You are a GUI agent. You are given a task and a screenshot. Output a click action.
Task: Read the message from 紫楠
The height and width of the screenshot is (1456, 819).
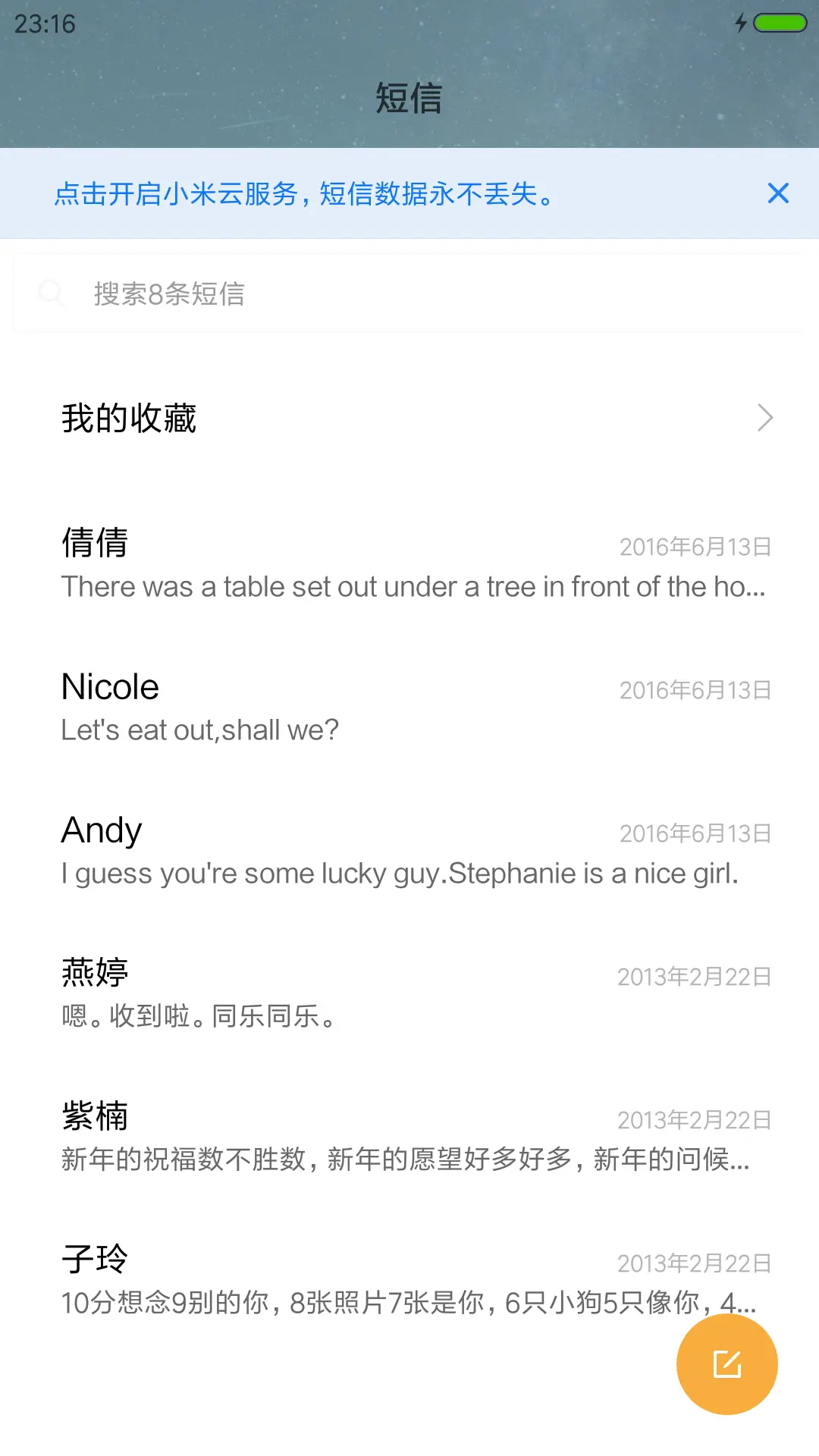click(409, 1137)
